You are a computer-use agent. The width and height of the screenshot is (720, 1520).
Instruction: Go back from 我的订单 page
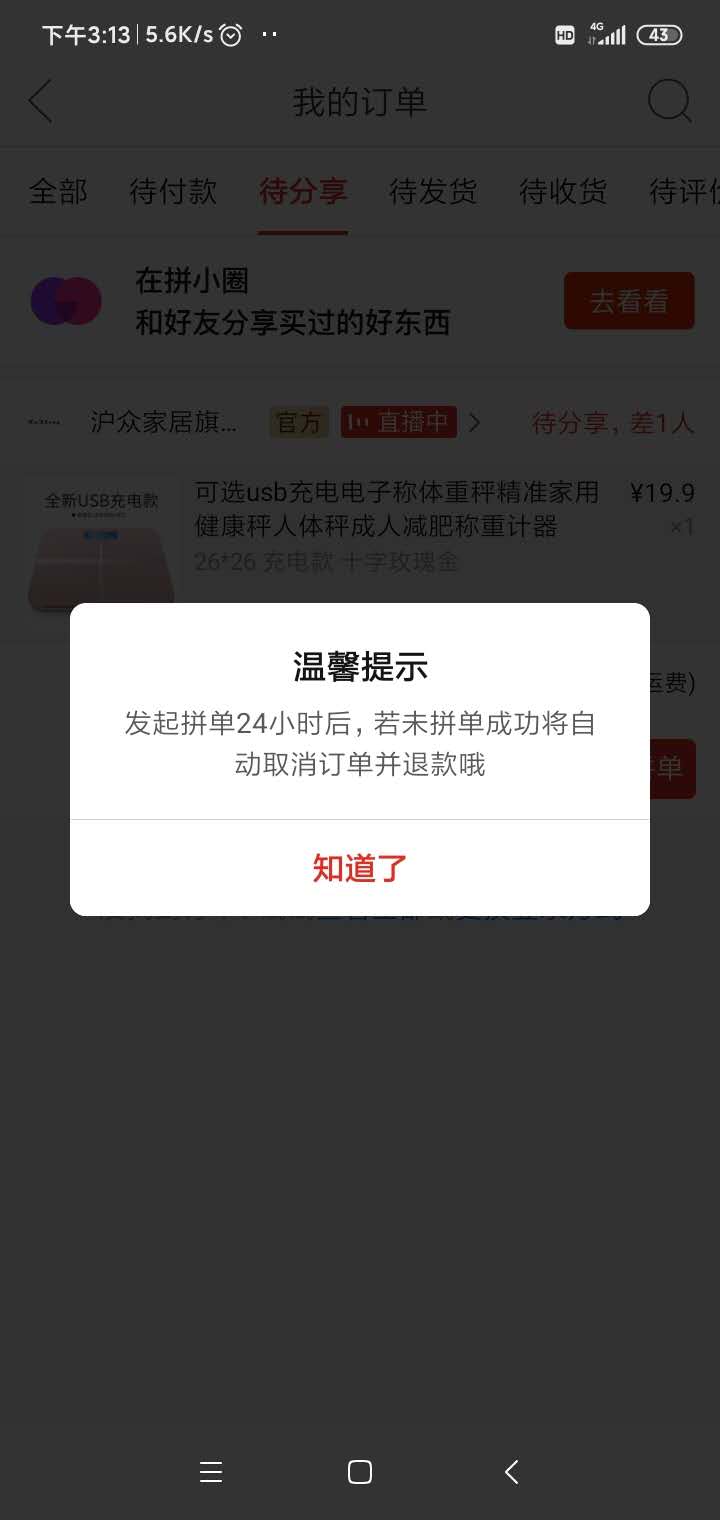[x=40, y=102]
